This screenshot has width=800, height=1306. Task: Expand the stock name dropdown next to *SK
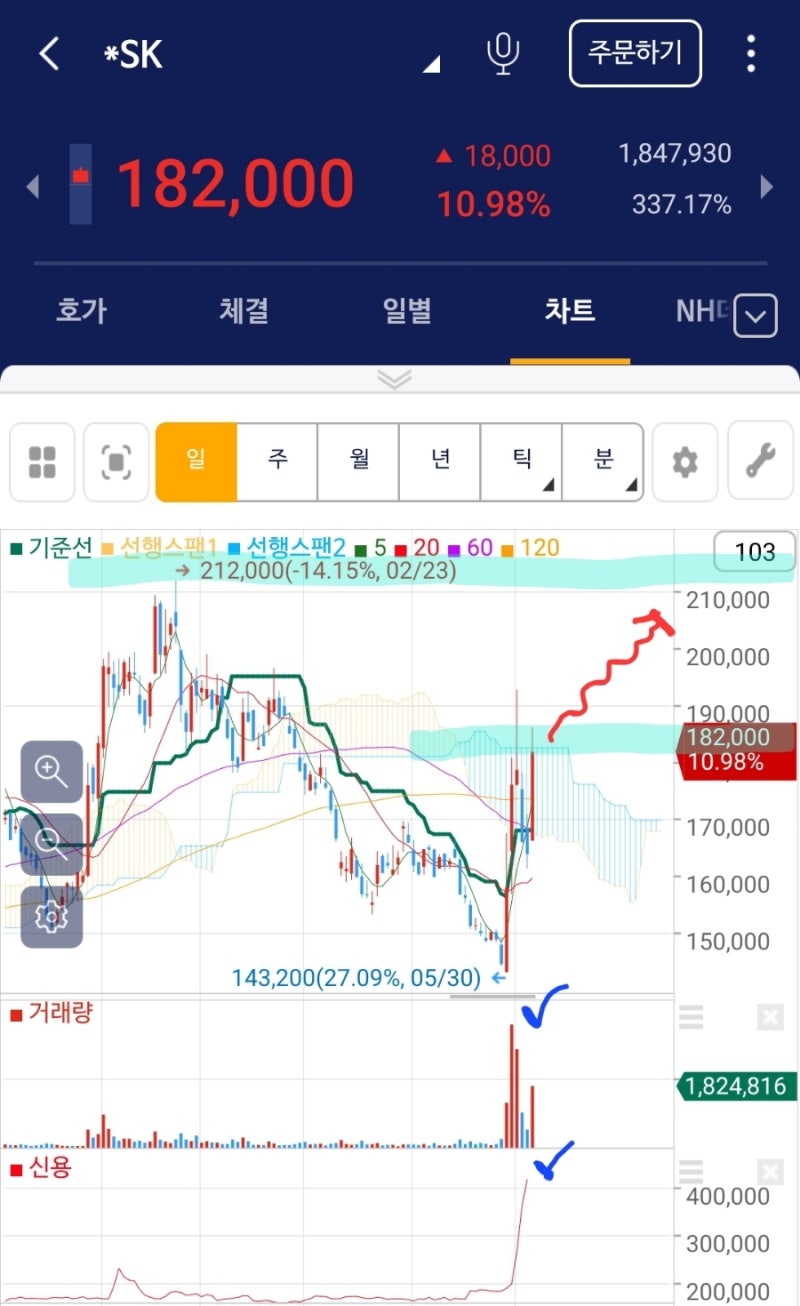pos(429,64)
